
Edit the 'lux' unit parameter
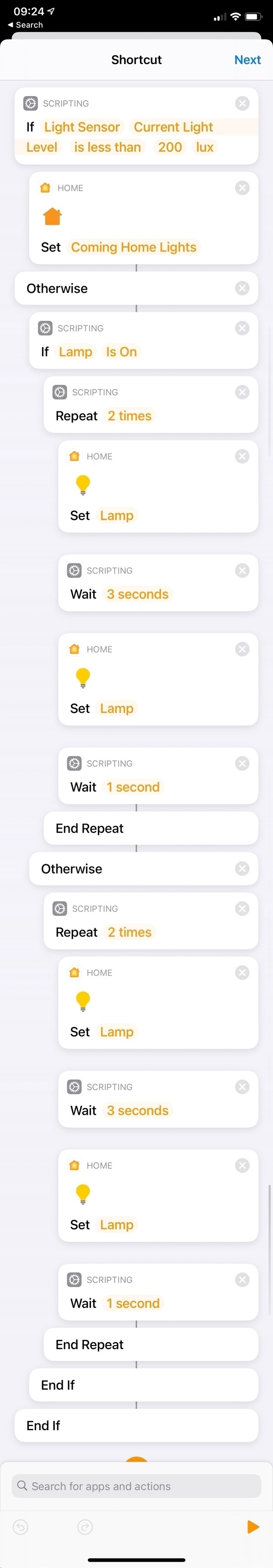pyautogui.click(x=205, y=147)
